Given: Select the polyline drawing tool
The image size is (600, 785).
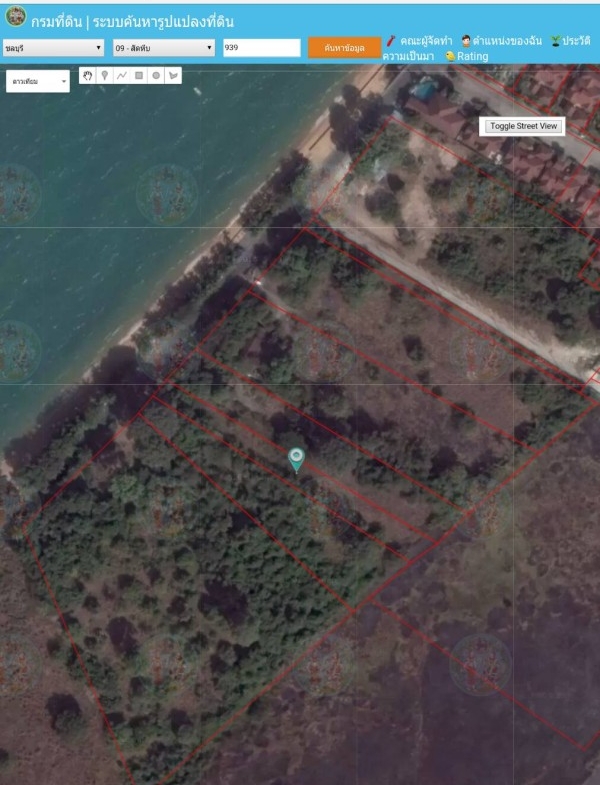Looking at the screenshot, I should 122,75.
